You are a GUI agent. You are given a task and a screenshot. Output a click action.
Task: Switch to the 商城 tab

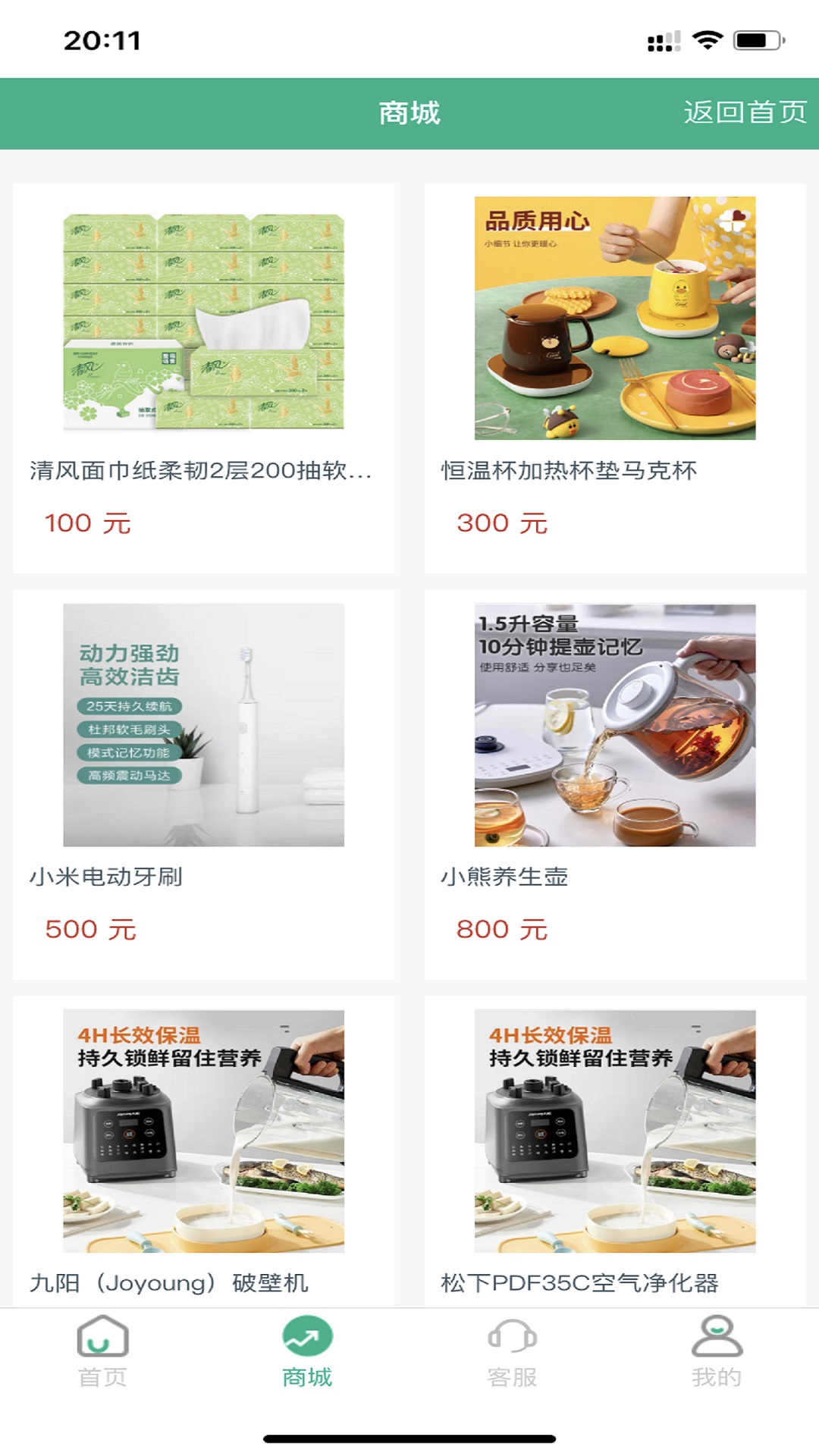pos(307,1351)
